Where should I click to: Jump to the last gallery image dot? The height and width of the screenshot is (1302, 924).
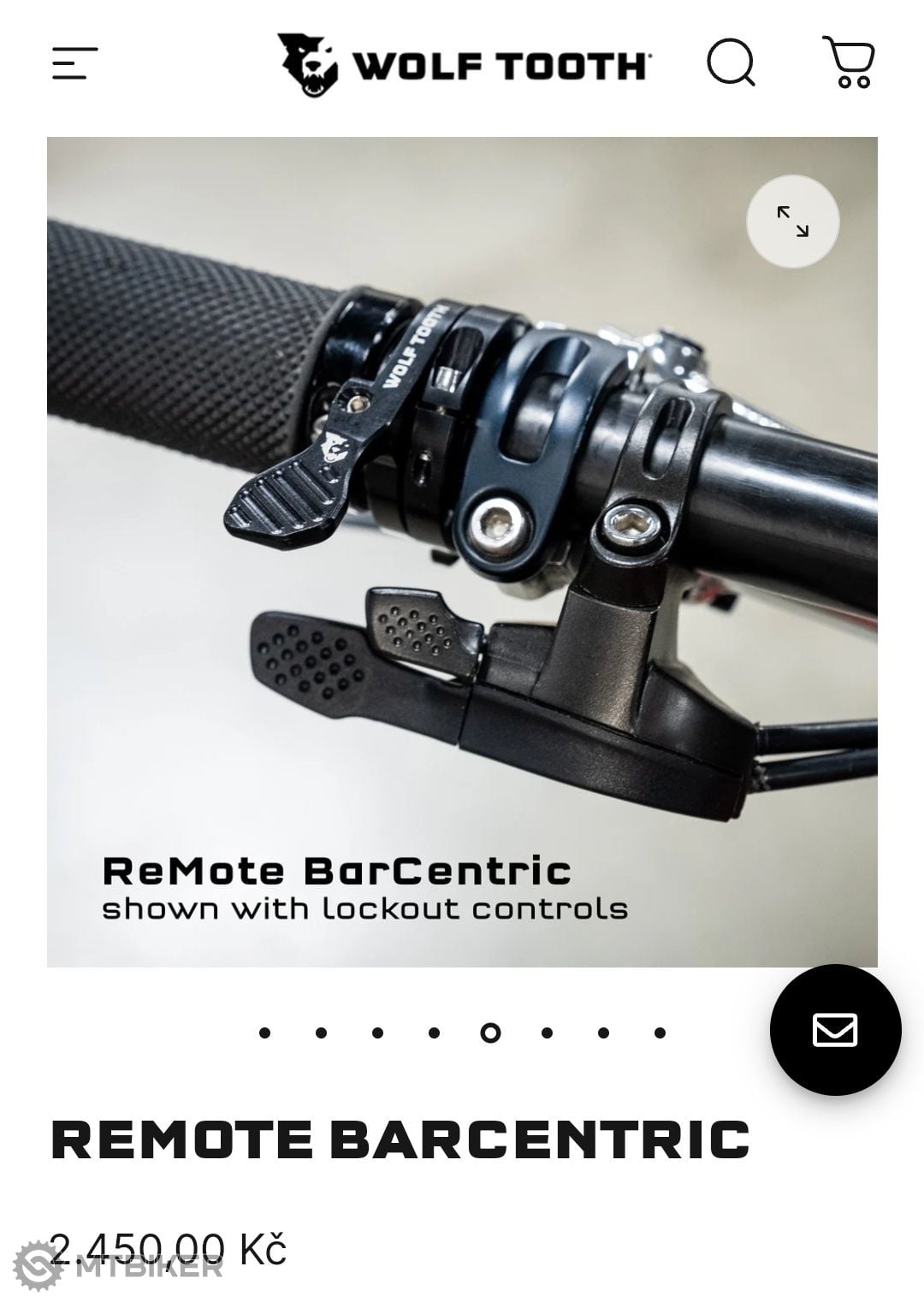tap(660, 1033)
